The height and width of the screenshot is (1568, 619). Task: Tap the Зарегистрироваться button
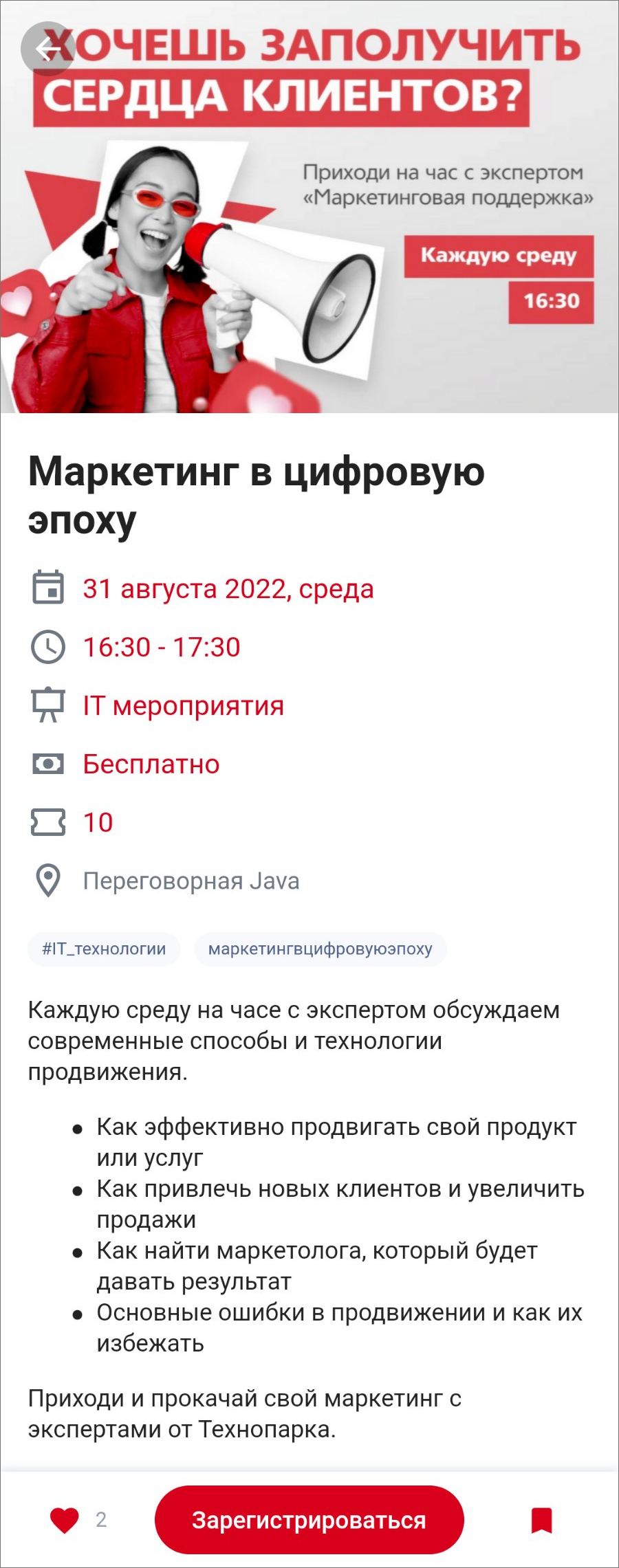click(x=309, y=1520)
